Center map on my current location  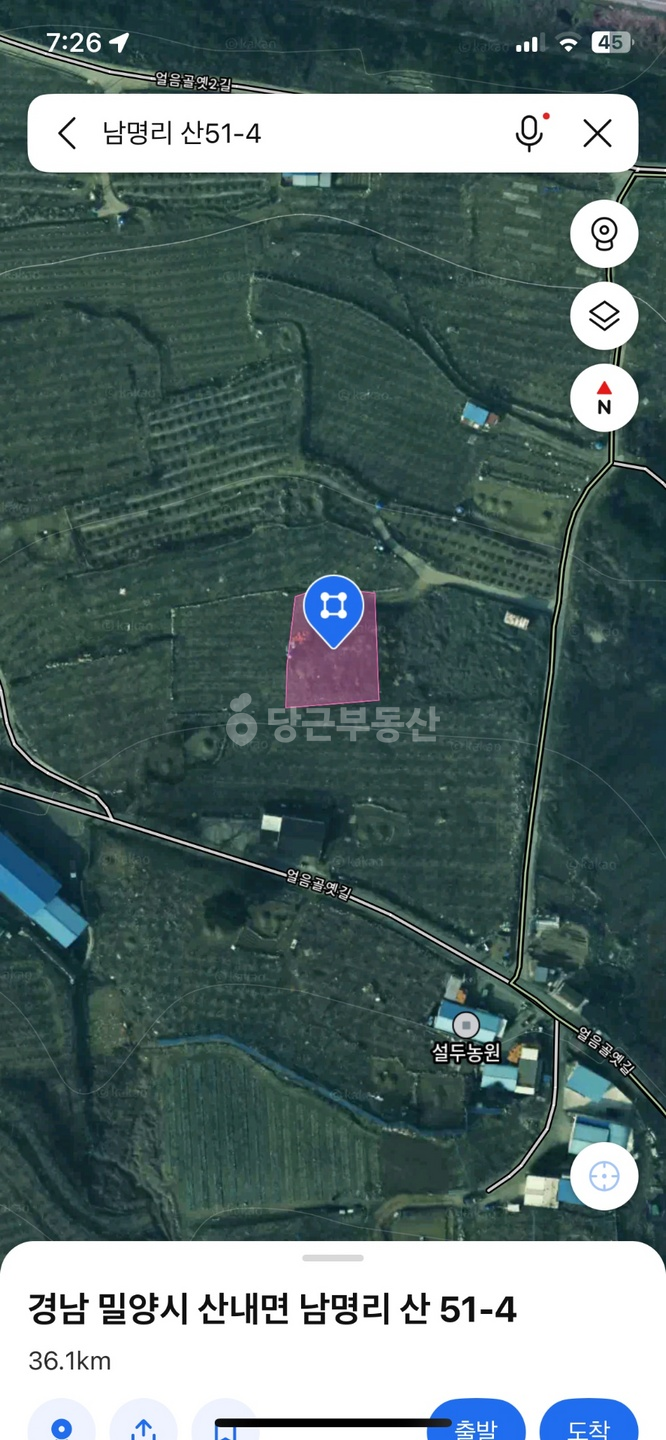click(x=604, y=1176)
